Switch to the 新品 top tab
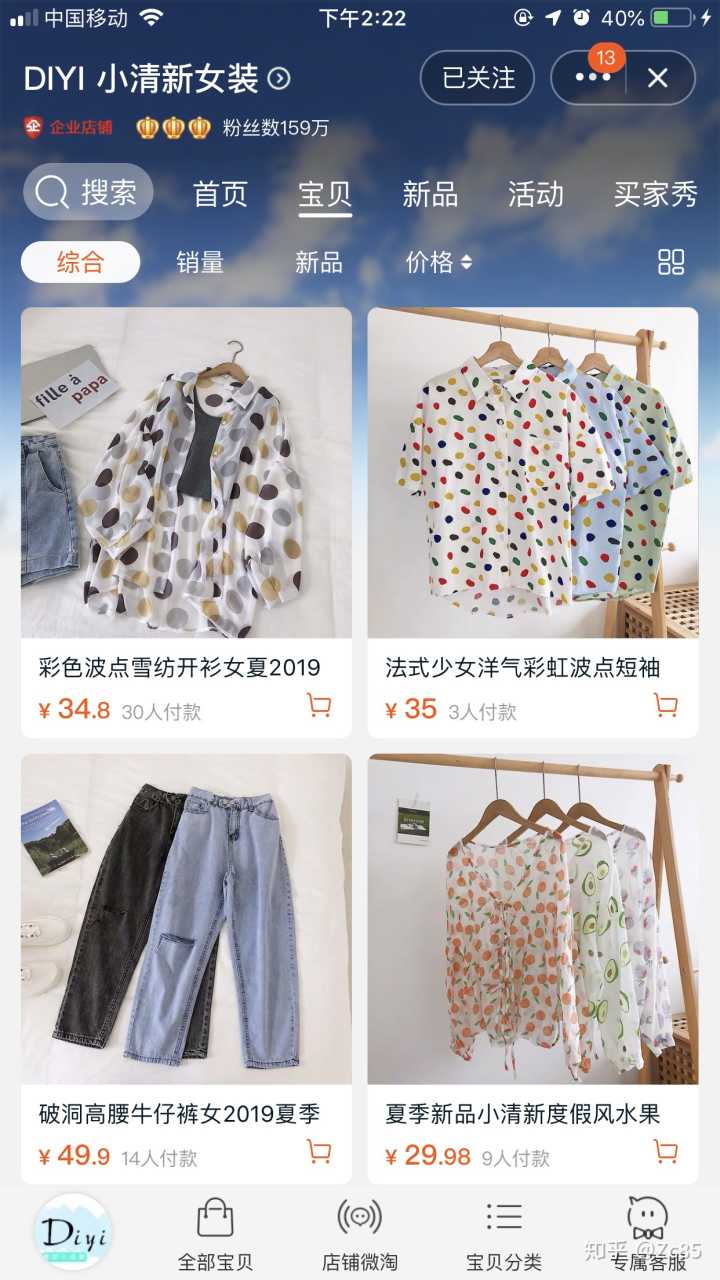The image size is (720, 1280). click(x=430, y=194)
